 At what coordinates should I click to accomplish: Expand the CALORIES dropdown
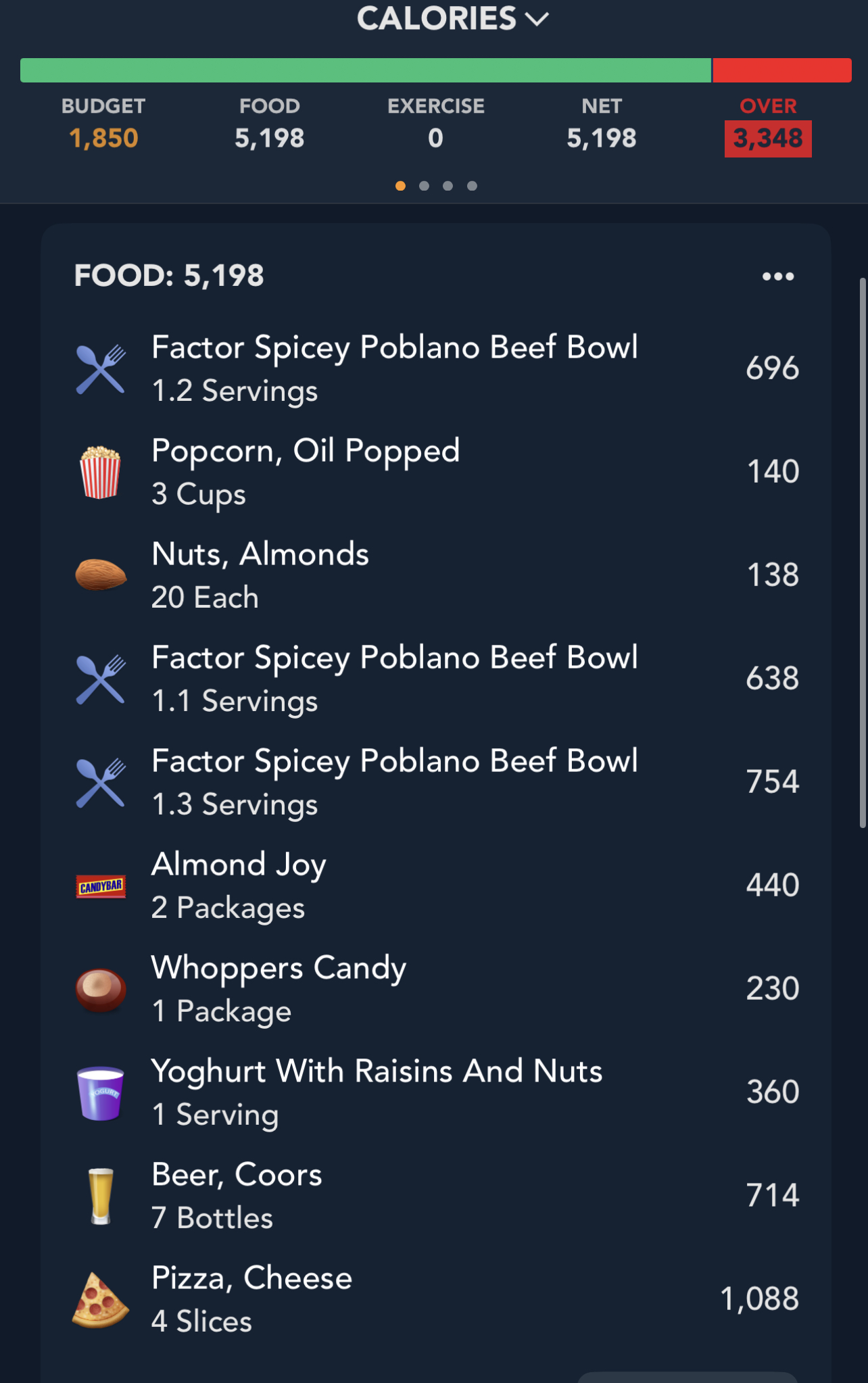point(452,18)
